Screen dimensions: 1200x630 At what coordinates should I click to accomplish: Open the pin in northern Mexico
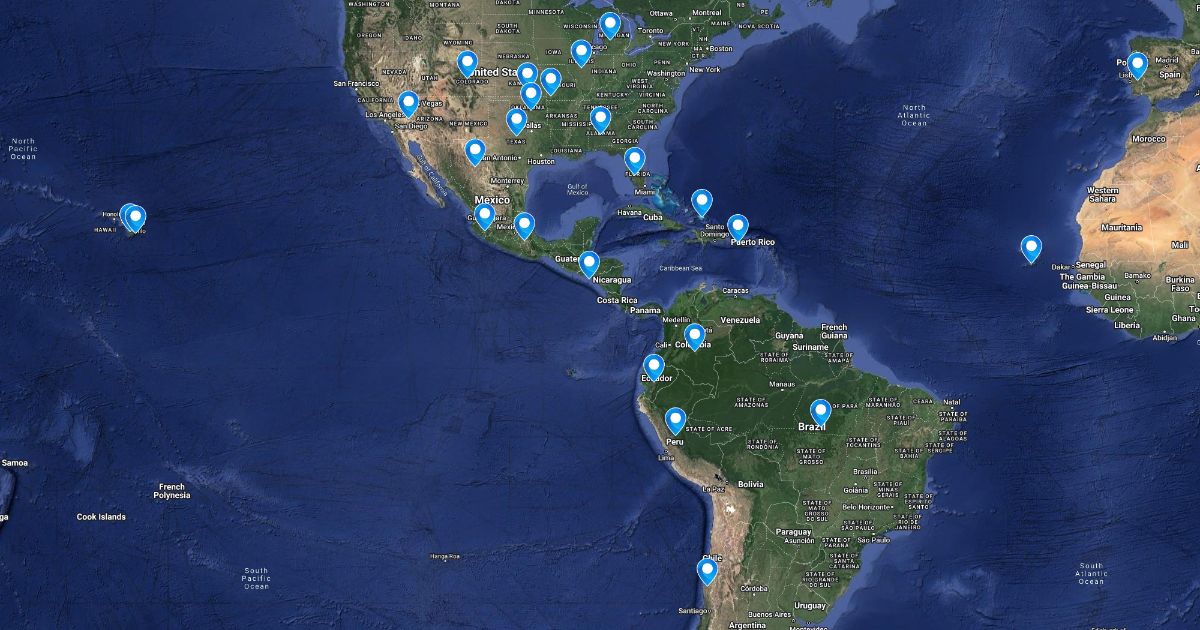(x=475, y=151)
